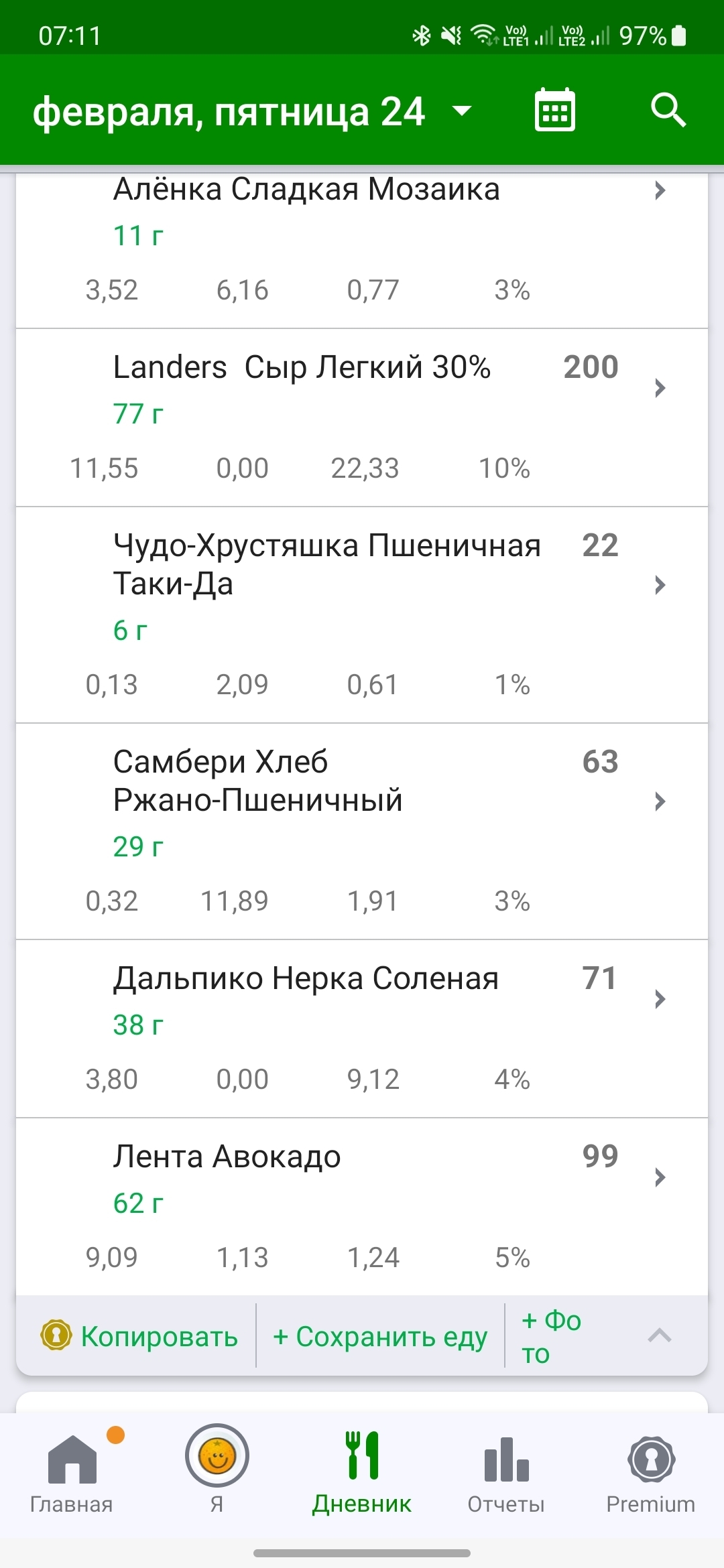The height and width of the screenshot is (1568, 724).
Task: Tap the Копировать button
Action: click(x=140, y=1337)
